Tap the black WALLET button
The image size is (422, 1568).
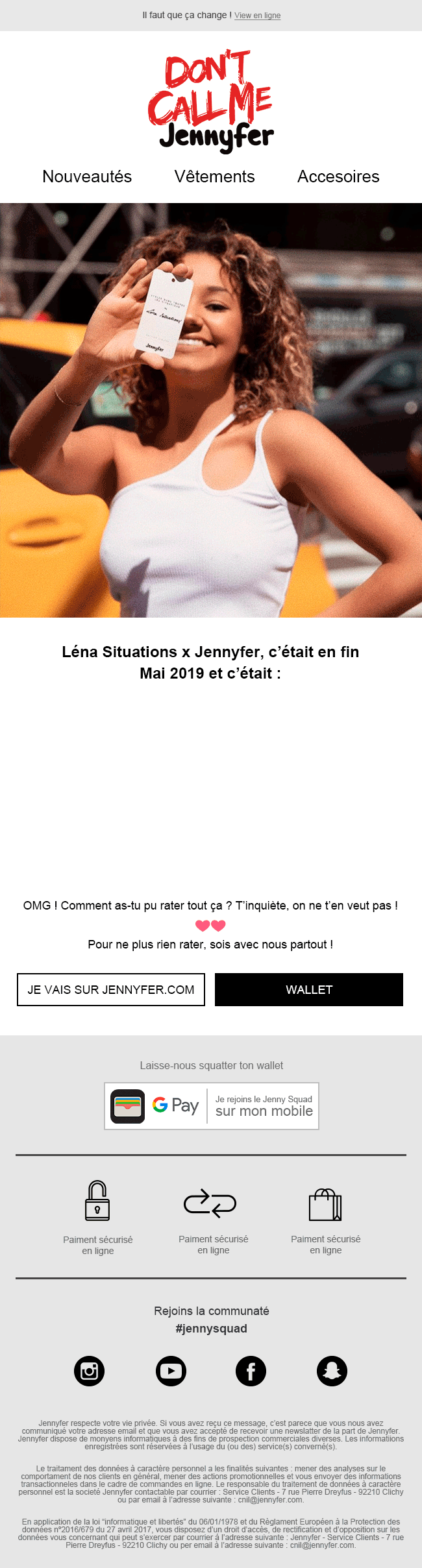(x=309, y=989)
